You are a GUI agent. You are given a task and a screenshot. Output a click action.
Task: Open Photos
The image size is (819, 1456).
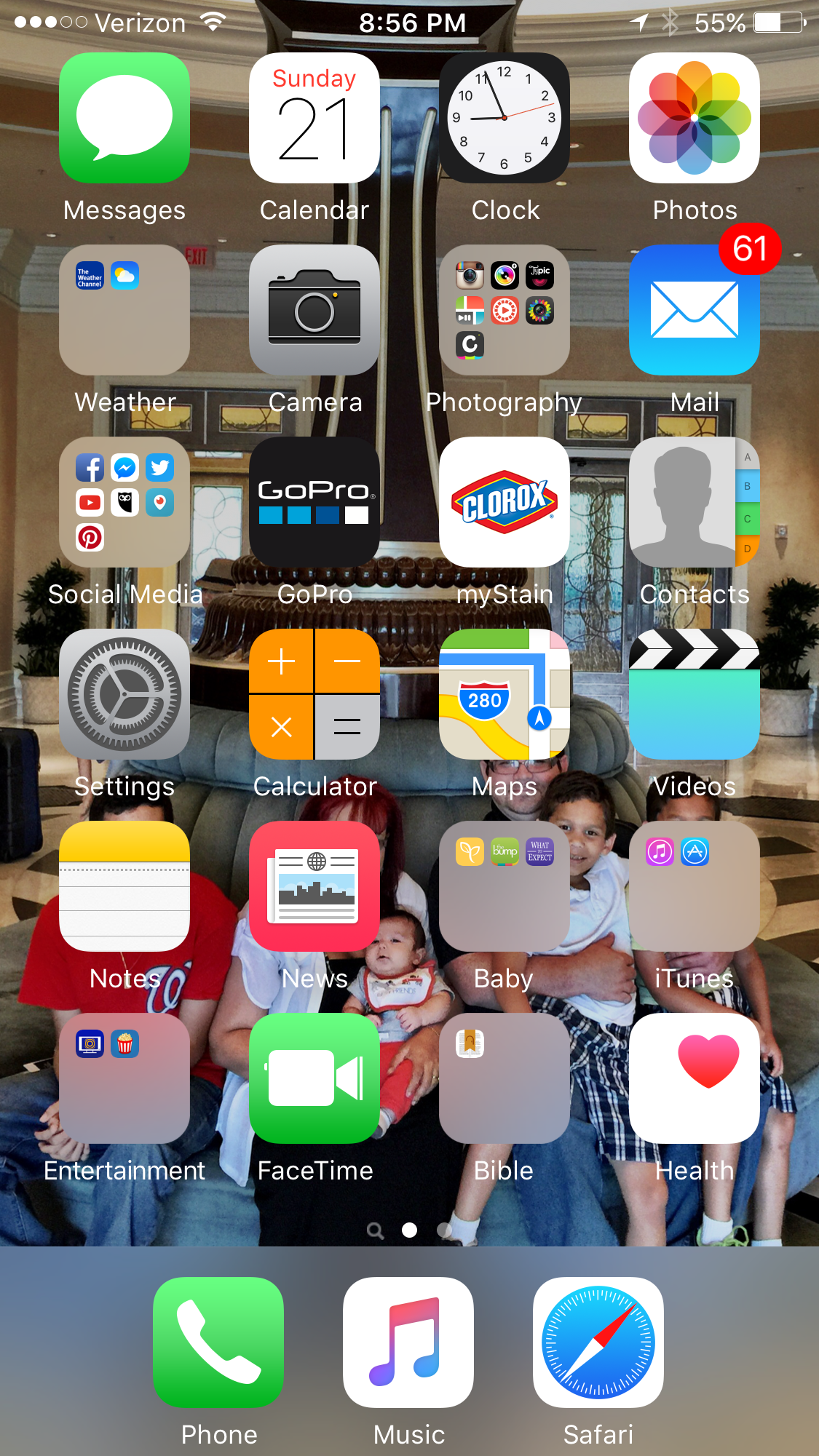coord(695,118)
